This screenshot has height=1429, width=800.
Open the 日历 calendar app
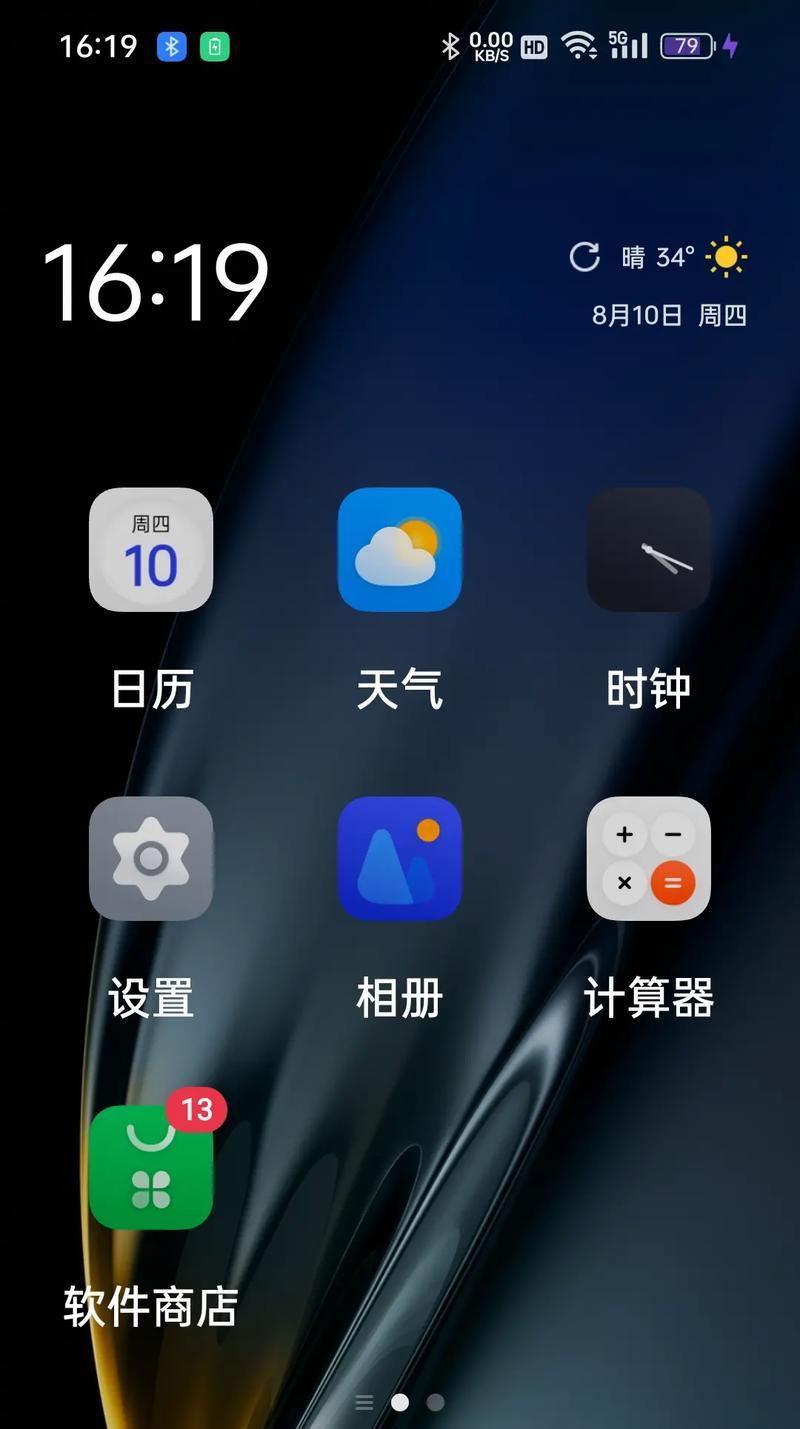(x=151, y=550)
